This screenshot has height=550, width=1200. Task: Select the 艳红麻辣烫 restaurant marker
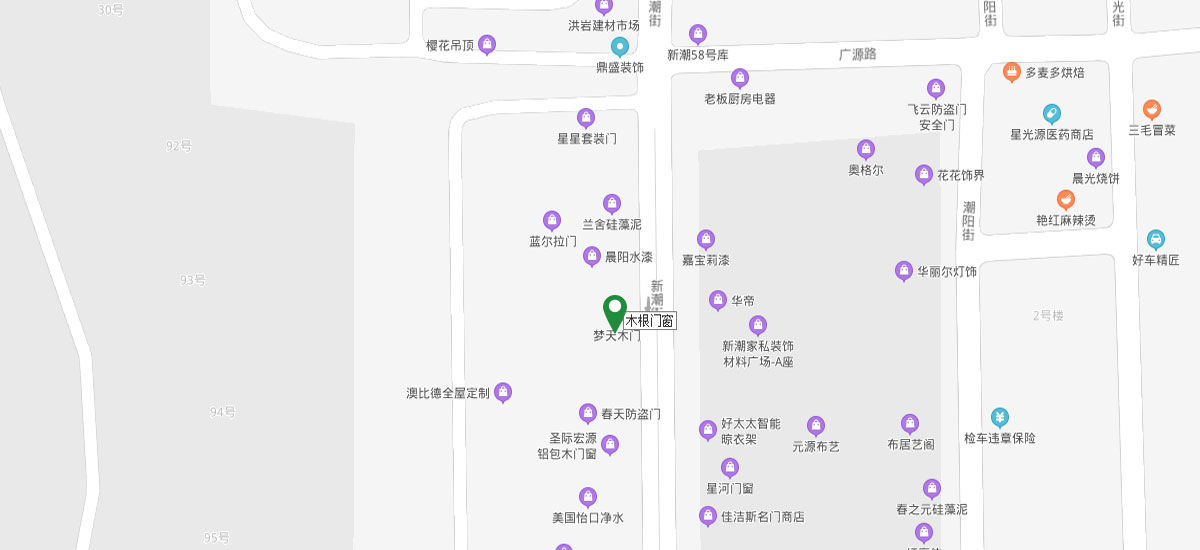1066,200
